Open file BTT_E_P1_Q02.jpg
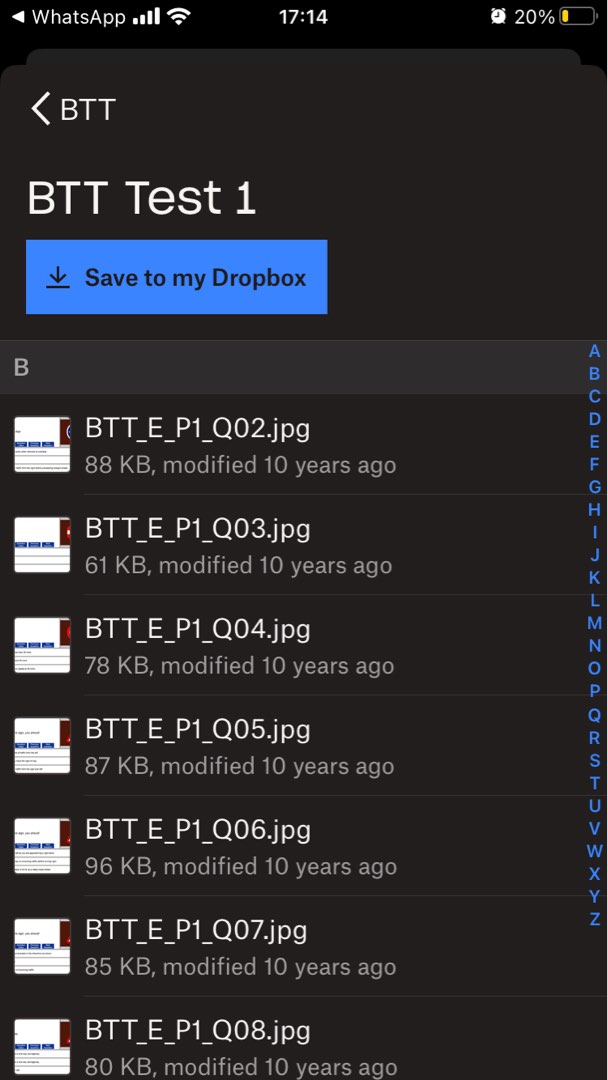The height and width of the screenshot is (1080, 608). click(198, 445)
